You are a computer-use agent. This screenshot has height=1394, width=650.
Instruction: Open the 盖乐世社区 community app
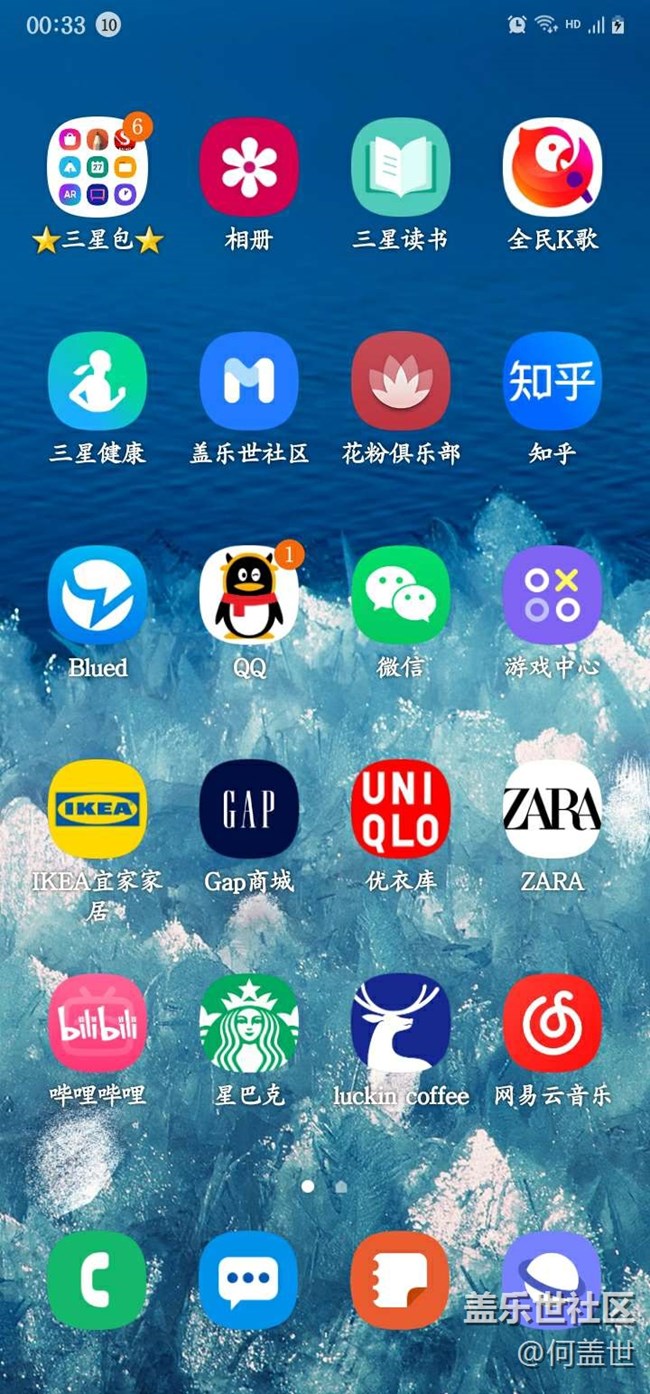[x=249, y=381]
